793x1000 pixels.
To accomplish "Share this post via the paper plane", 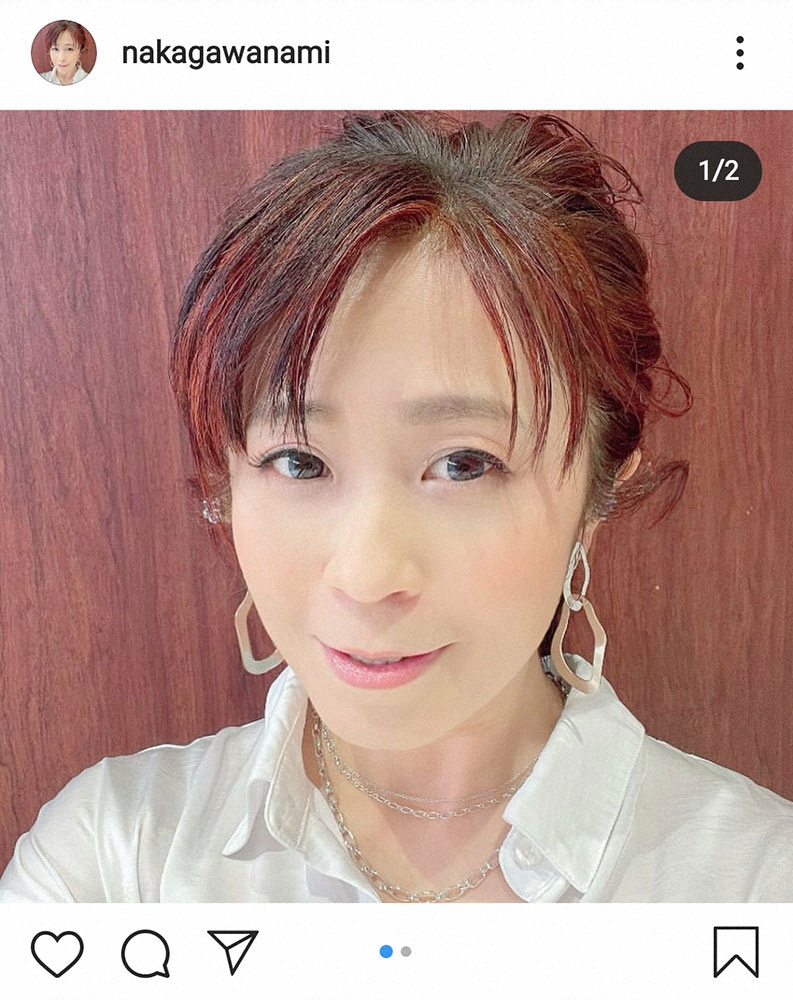I will click(232, 951).
